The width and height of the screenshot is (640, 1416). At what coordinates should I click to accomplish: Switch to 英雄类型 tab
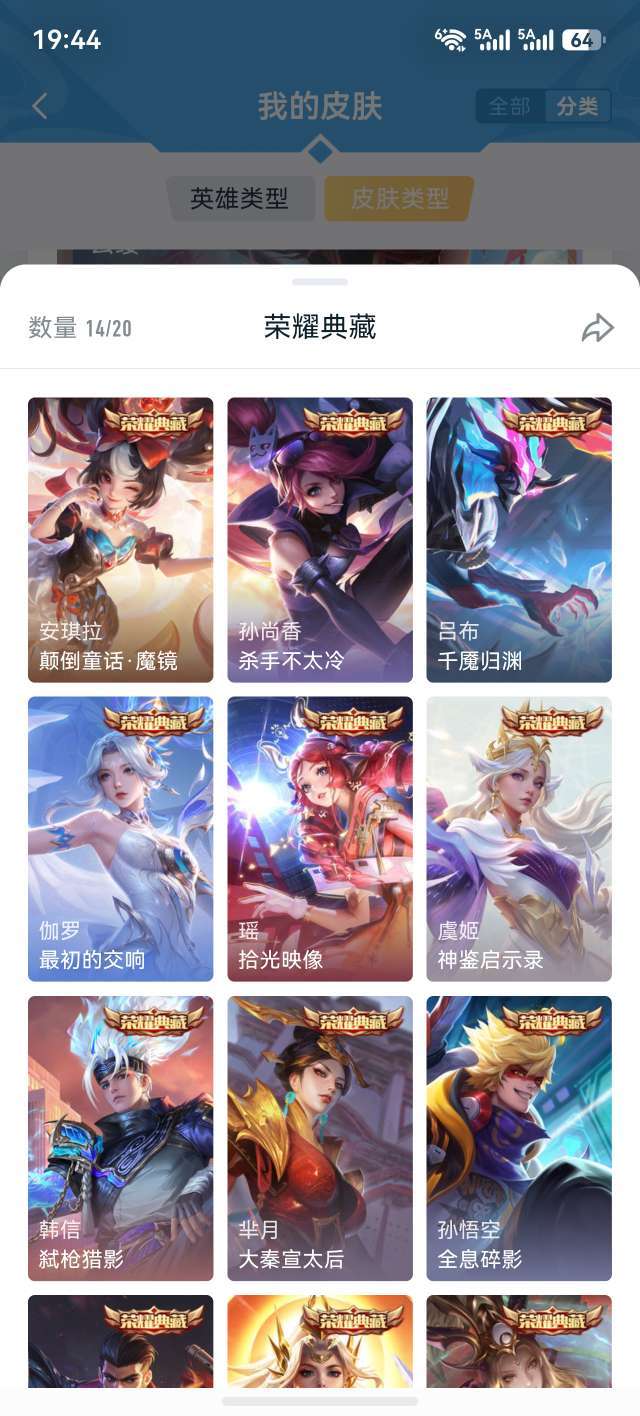pyautogui.click(x=240, y=198)
